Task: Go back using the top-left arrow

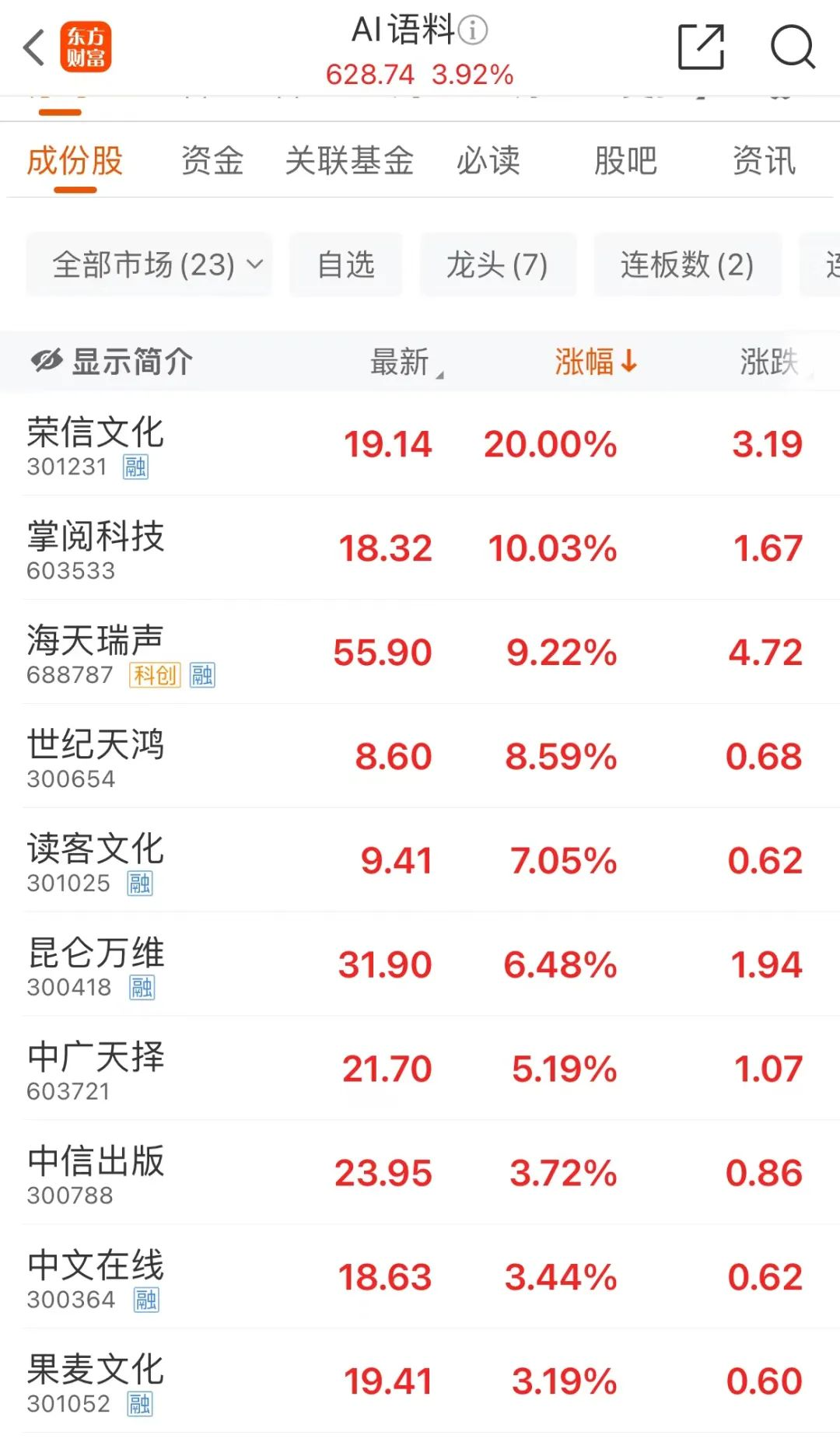Action: (x=34, y=48)
